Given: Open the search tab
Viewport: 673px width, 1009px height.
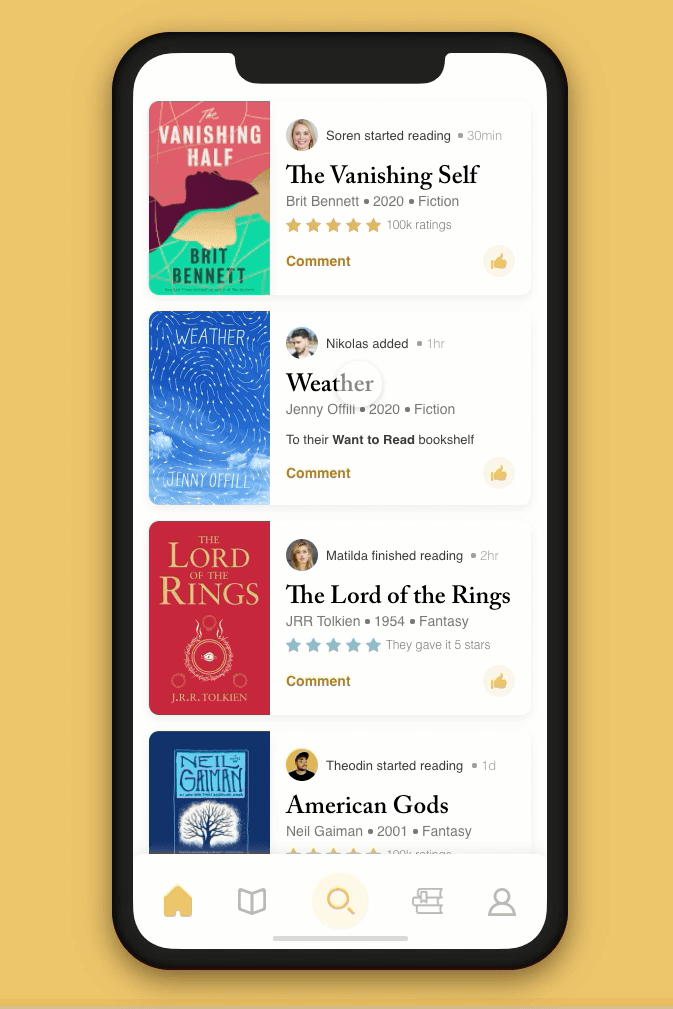Looking at the screenshot, I should click(x=340, y=901).
